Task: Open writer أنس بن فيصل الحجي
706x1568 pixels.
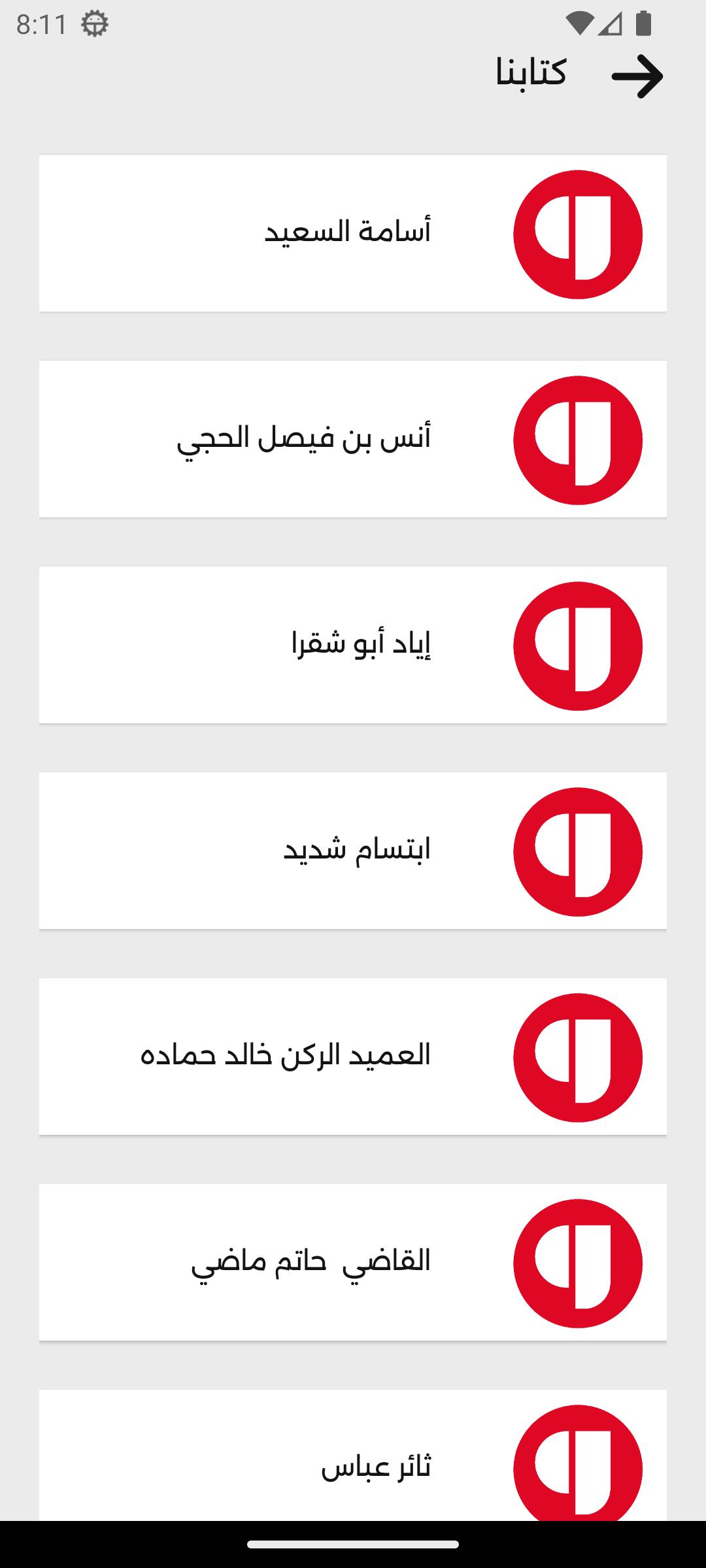Action: 353,439
